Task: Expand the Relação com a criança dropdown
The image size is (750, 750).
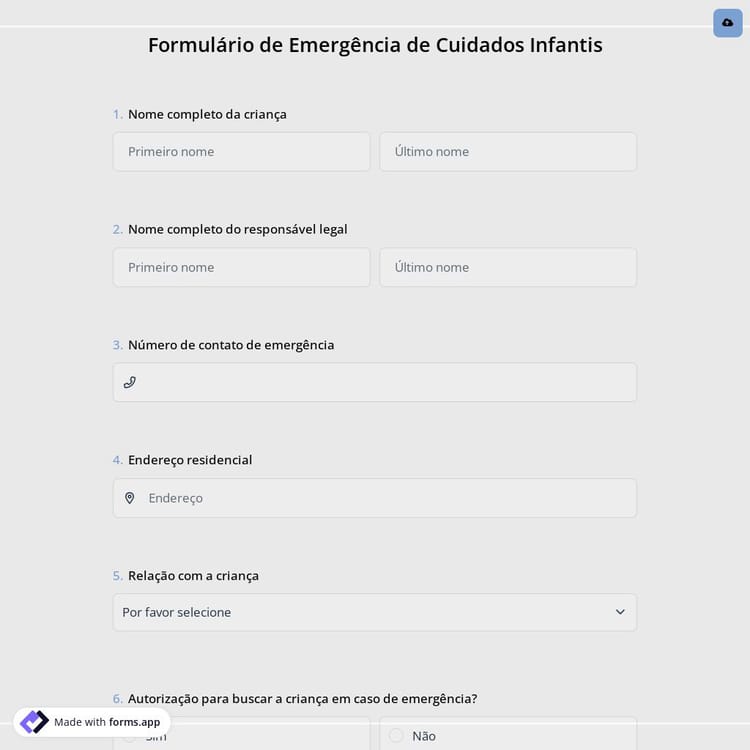Action: [x=374, y=612]
